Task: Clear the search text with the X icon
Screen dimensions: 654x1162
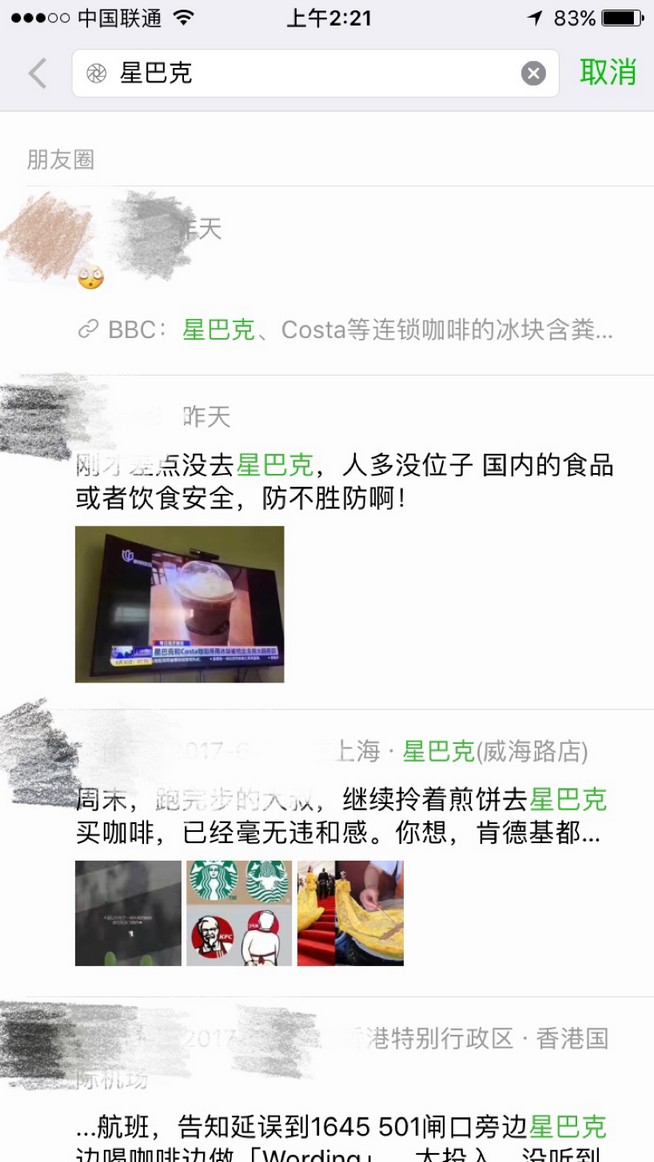Action: pyautogui.click(x=534, y=73)
